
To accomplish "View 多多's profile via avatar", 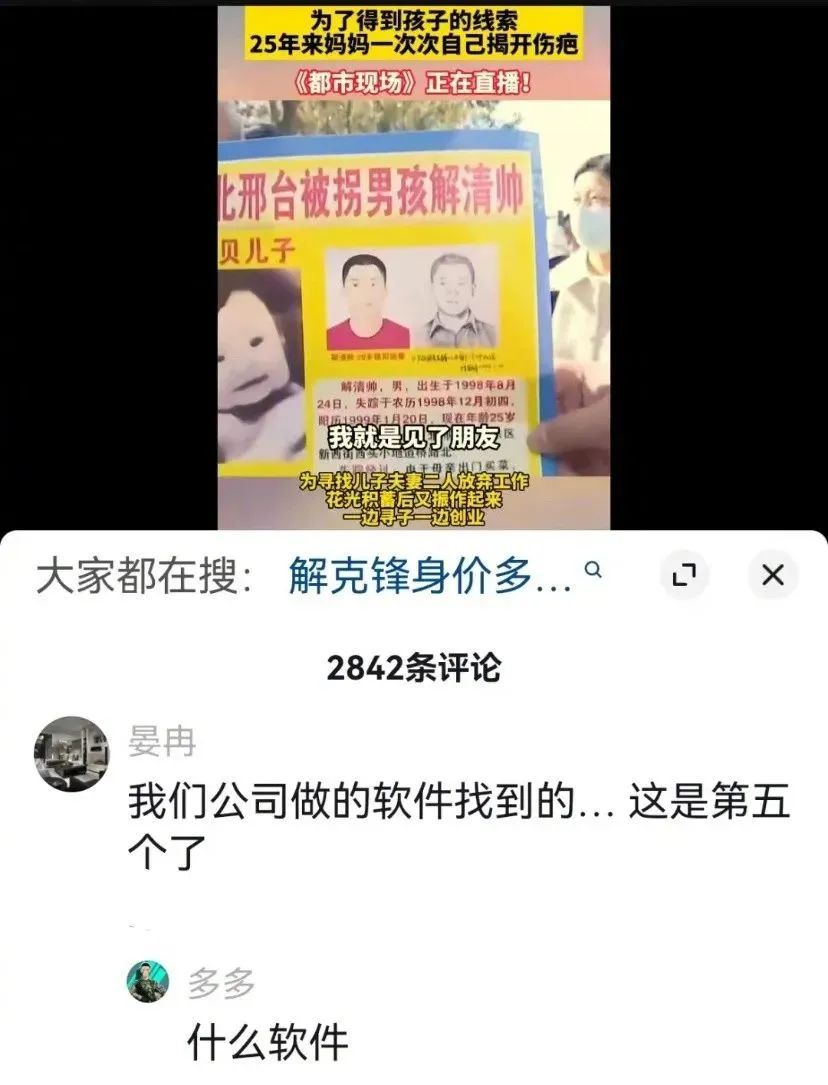I will point(148,982).
